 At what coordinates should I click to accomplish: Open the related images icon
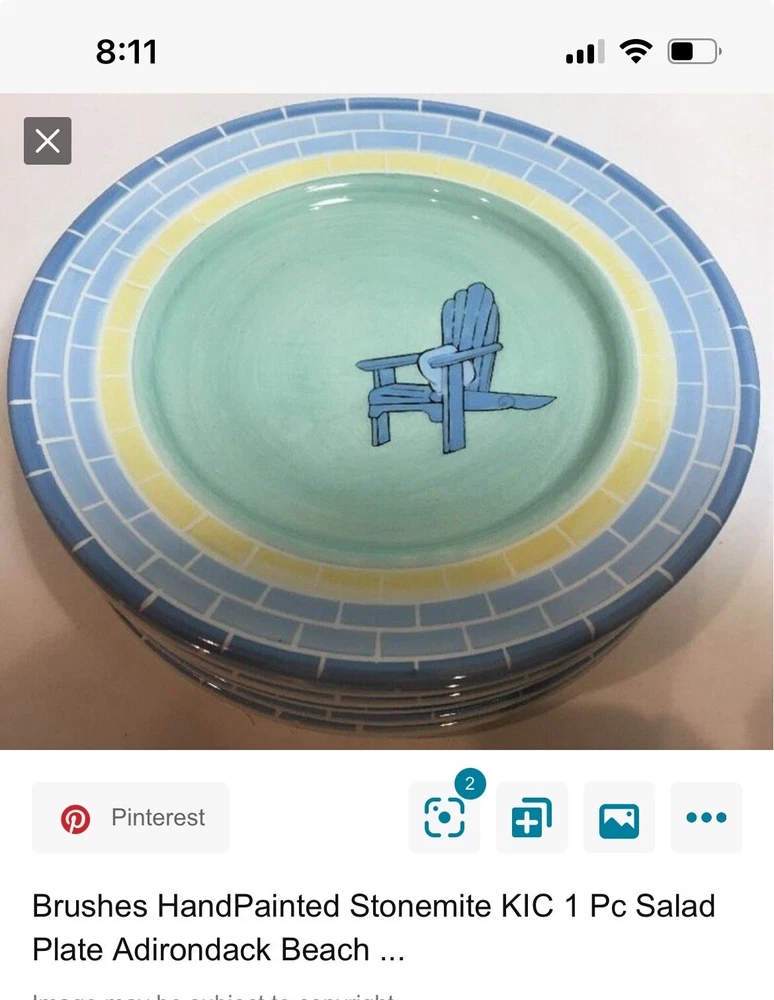click(619, 818)
